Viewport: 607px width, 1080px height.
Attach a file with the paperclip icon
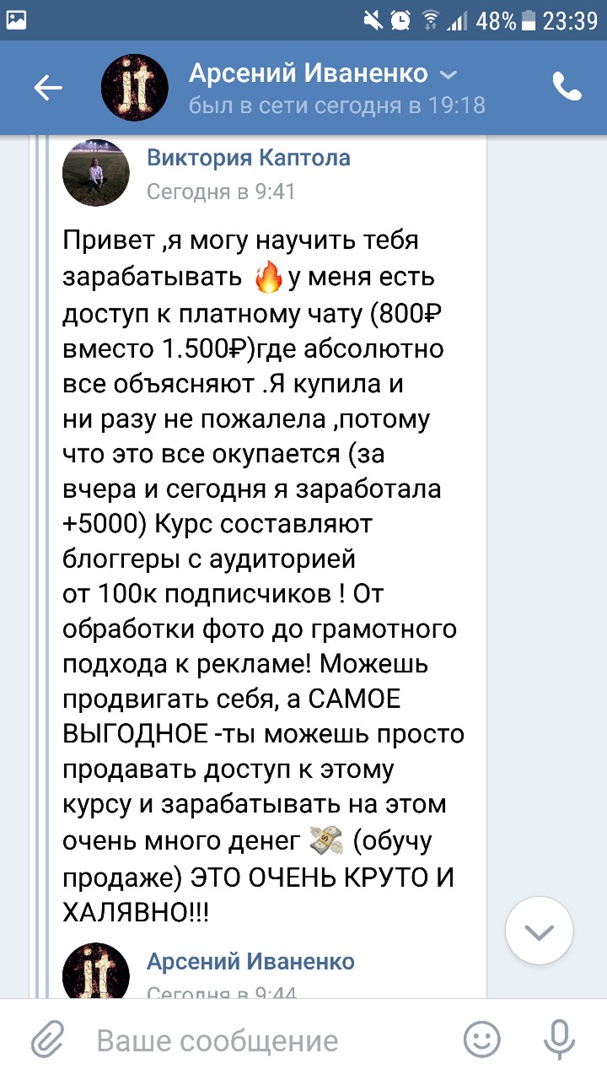(x=46, y=1039)
